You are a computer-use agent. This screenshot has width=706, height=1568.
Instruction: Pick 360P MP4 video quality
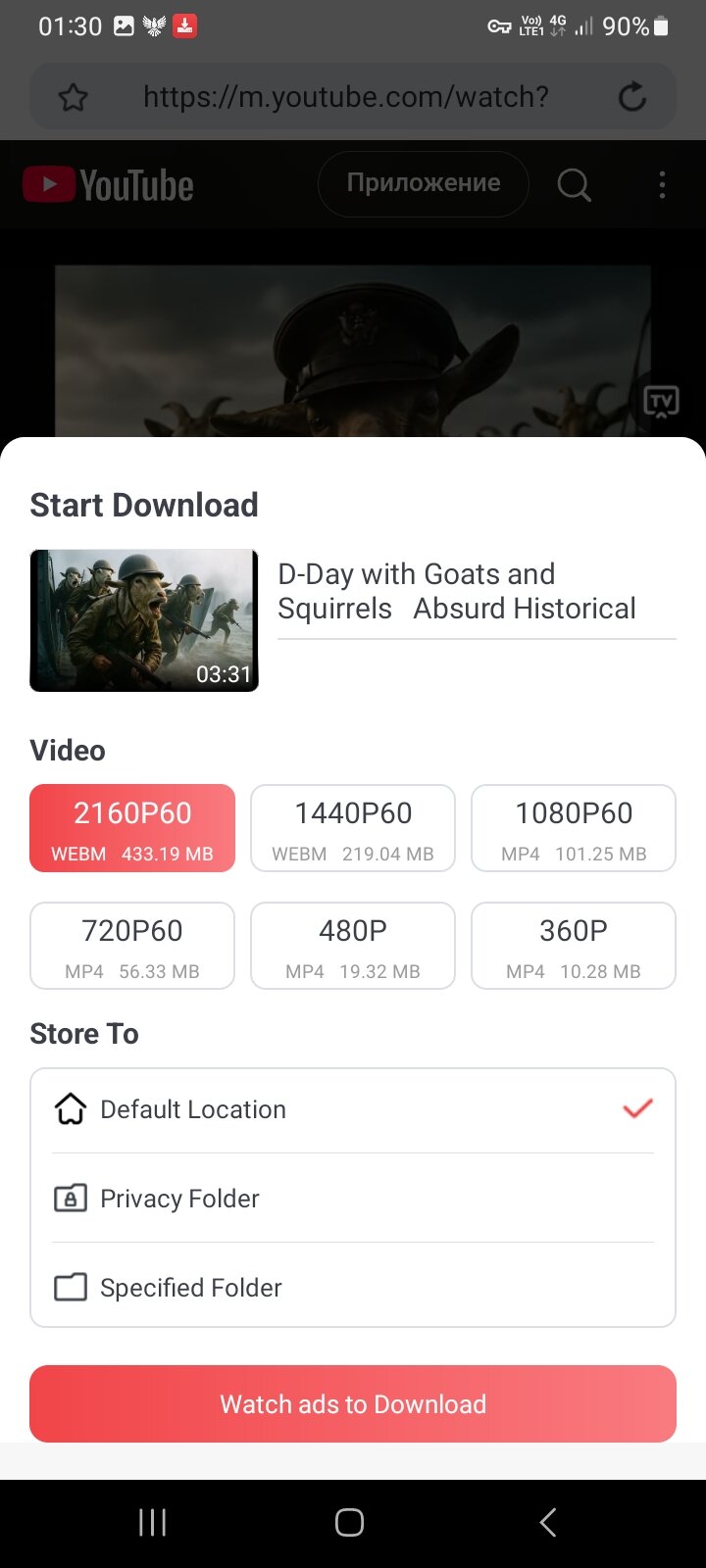click(574, 946)
